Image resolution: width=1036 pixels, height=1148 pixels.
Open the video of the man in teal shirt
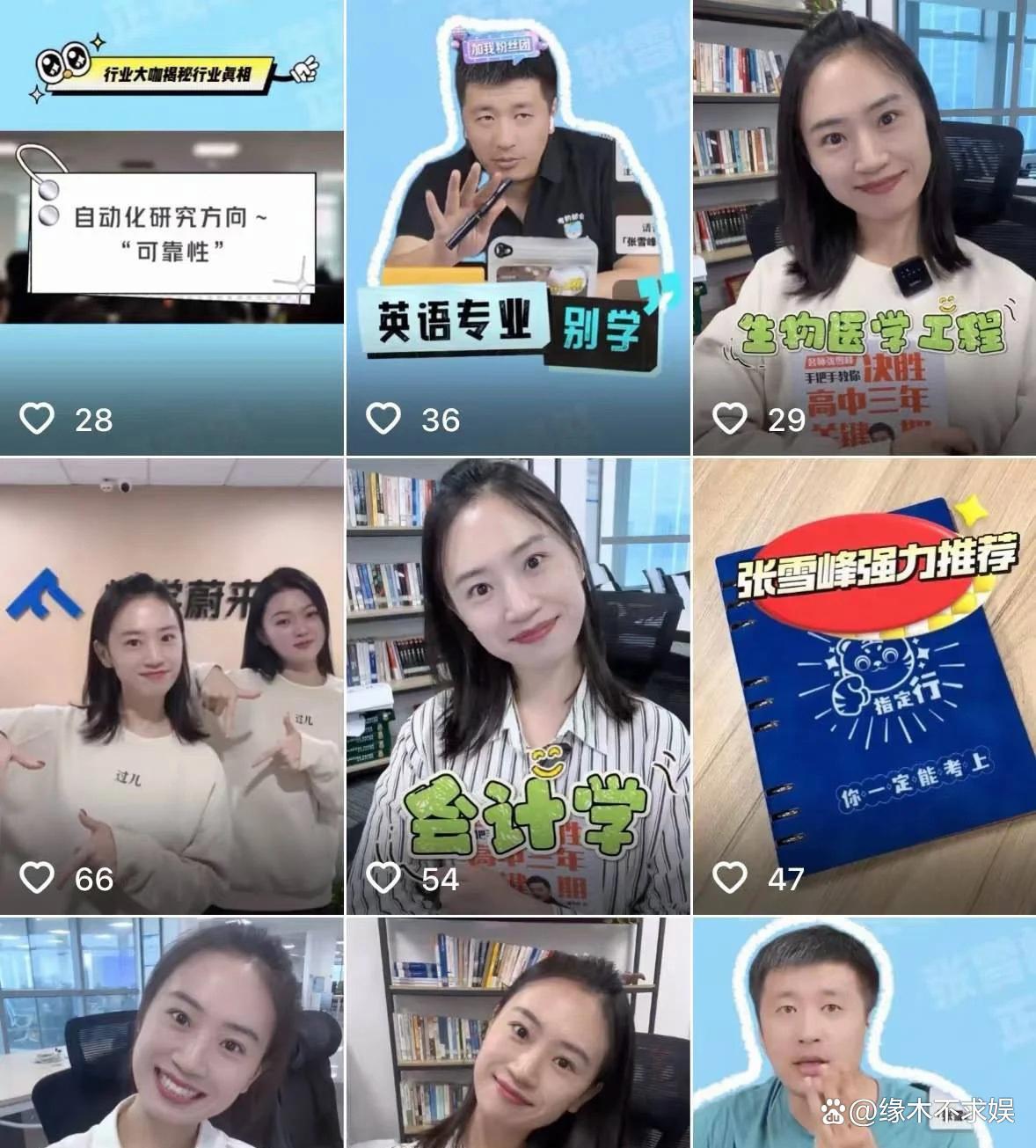(x=864, y=1034)
